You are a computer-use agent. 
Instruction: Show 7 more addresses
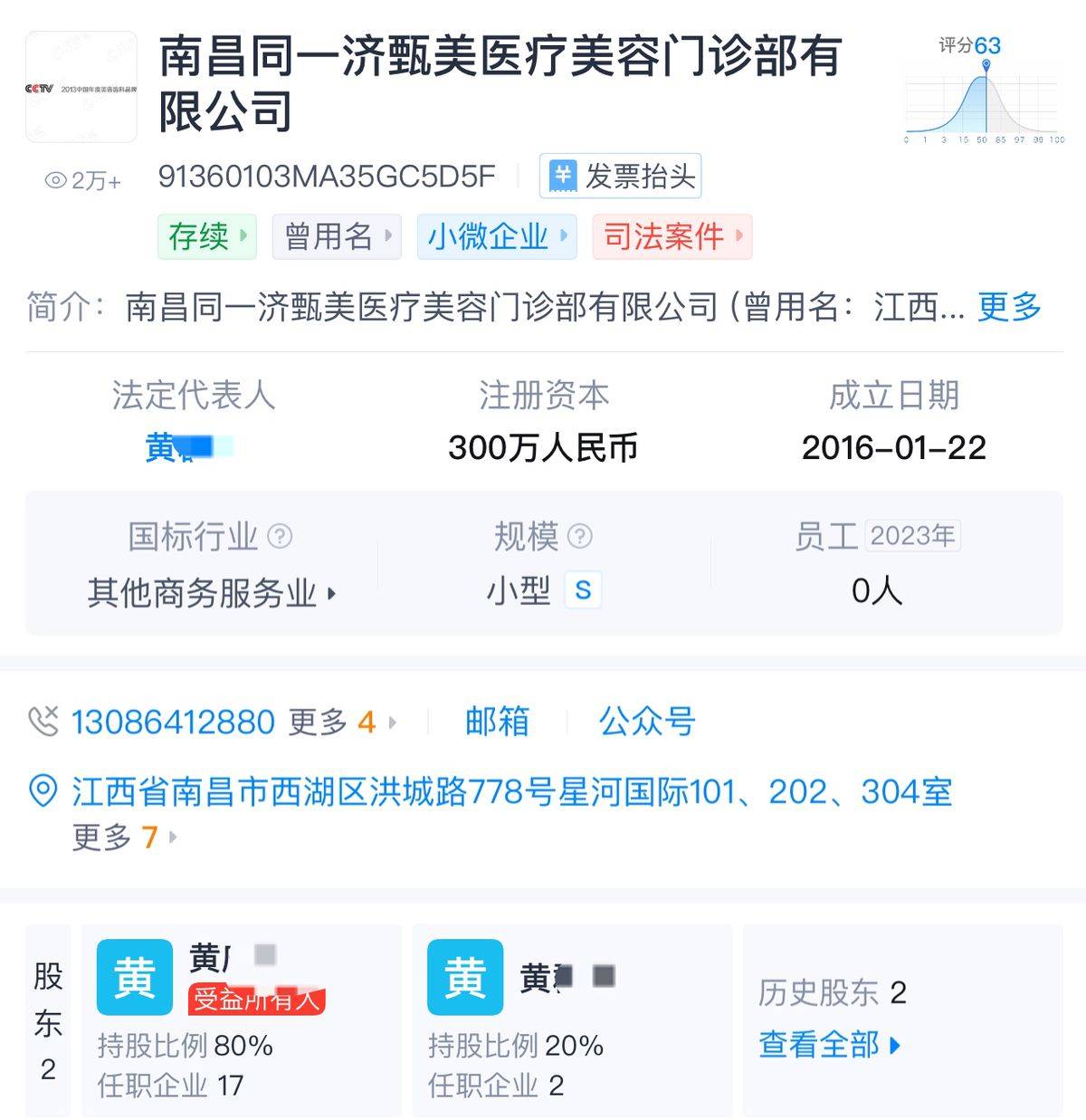point(125,837)
